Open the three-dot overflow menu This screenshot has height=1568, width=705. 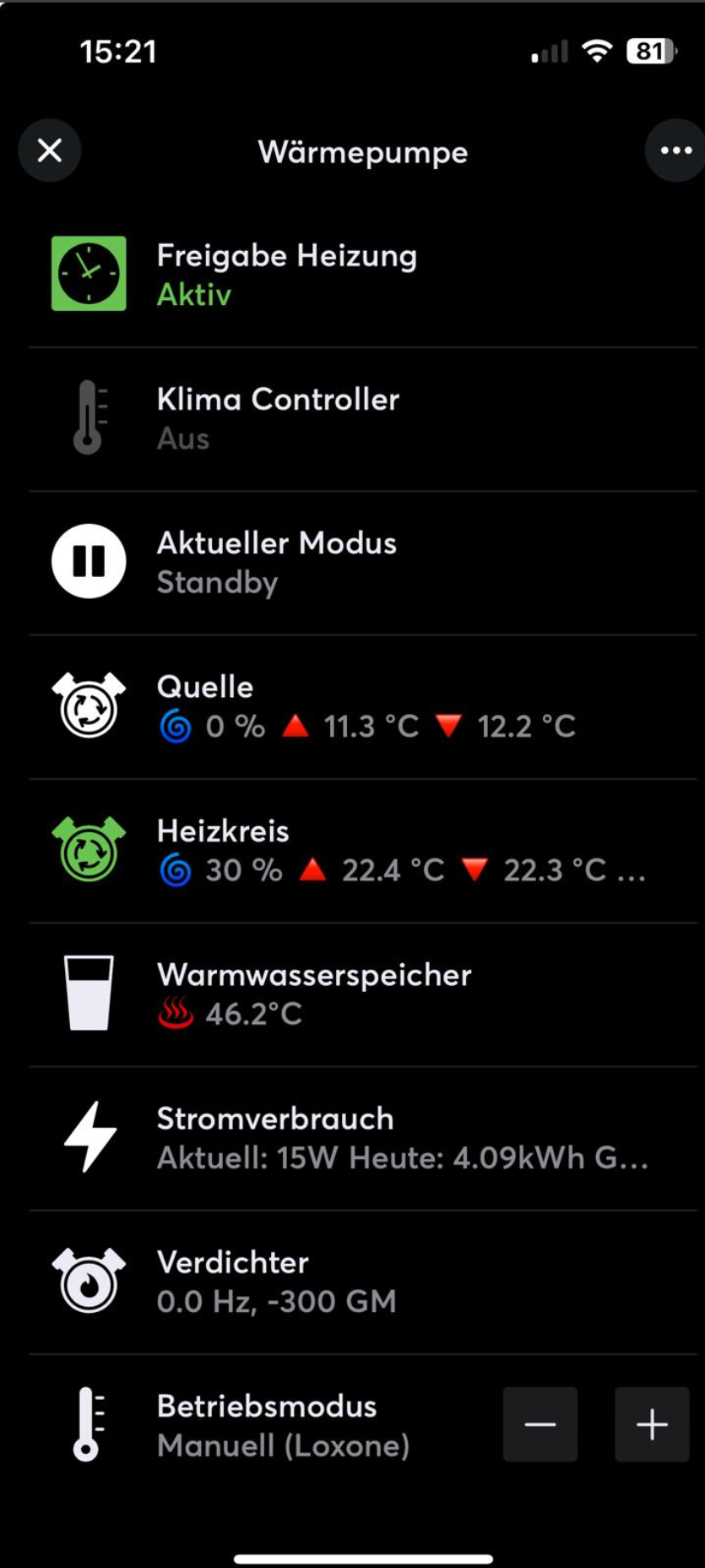coord(675,151)
